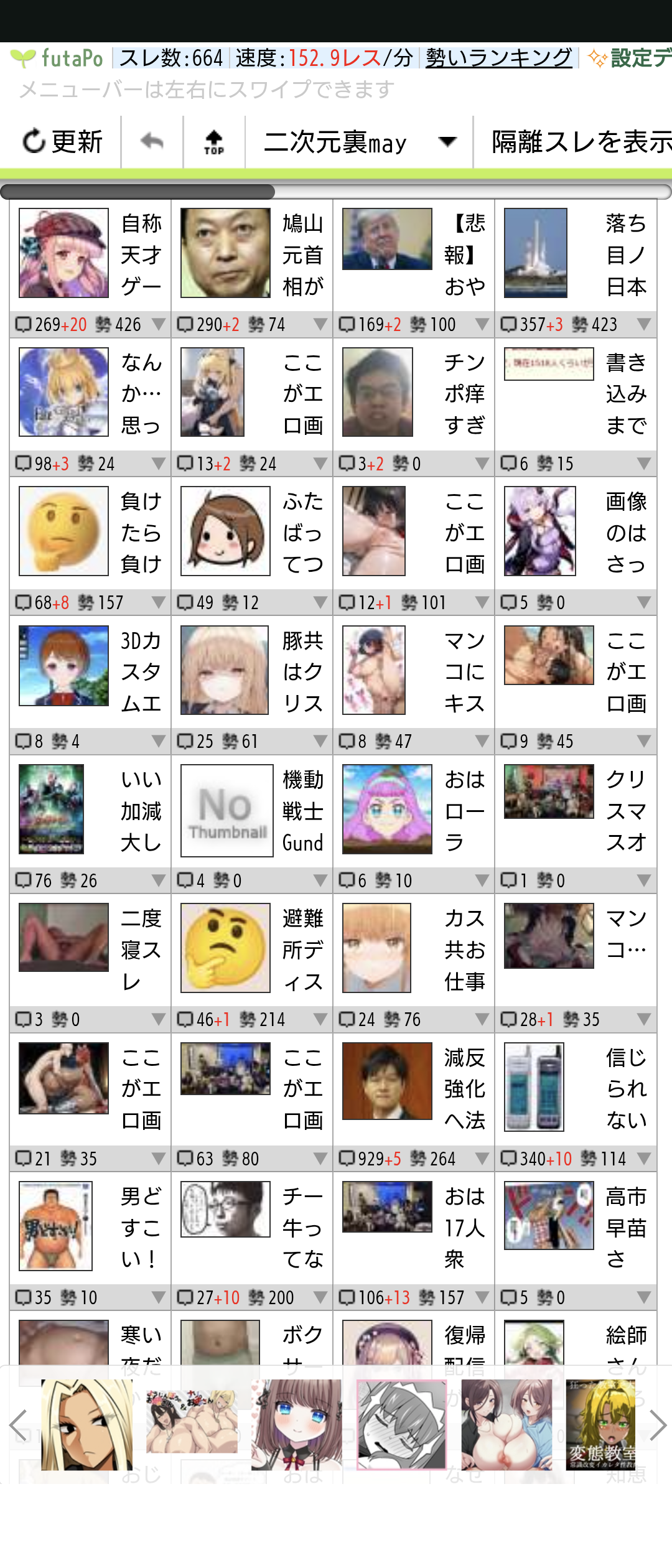Open the 二次元裏may board dropdown

359,142
